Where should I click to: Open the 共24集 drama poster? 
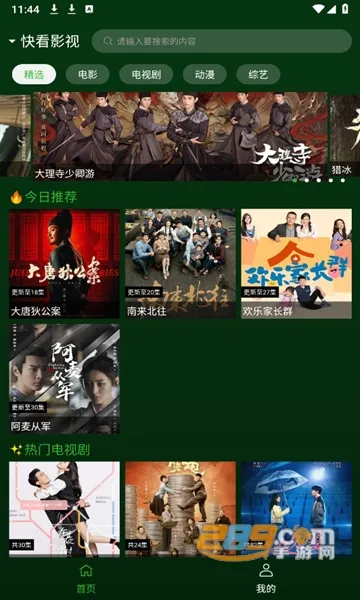pyautogui.click(x=180, y=509)
